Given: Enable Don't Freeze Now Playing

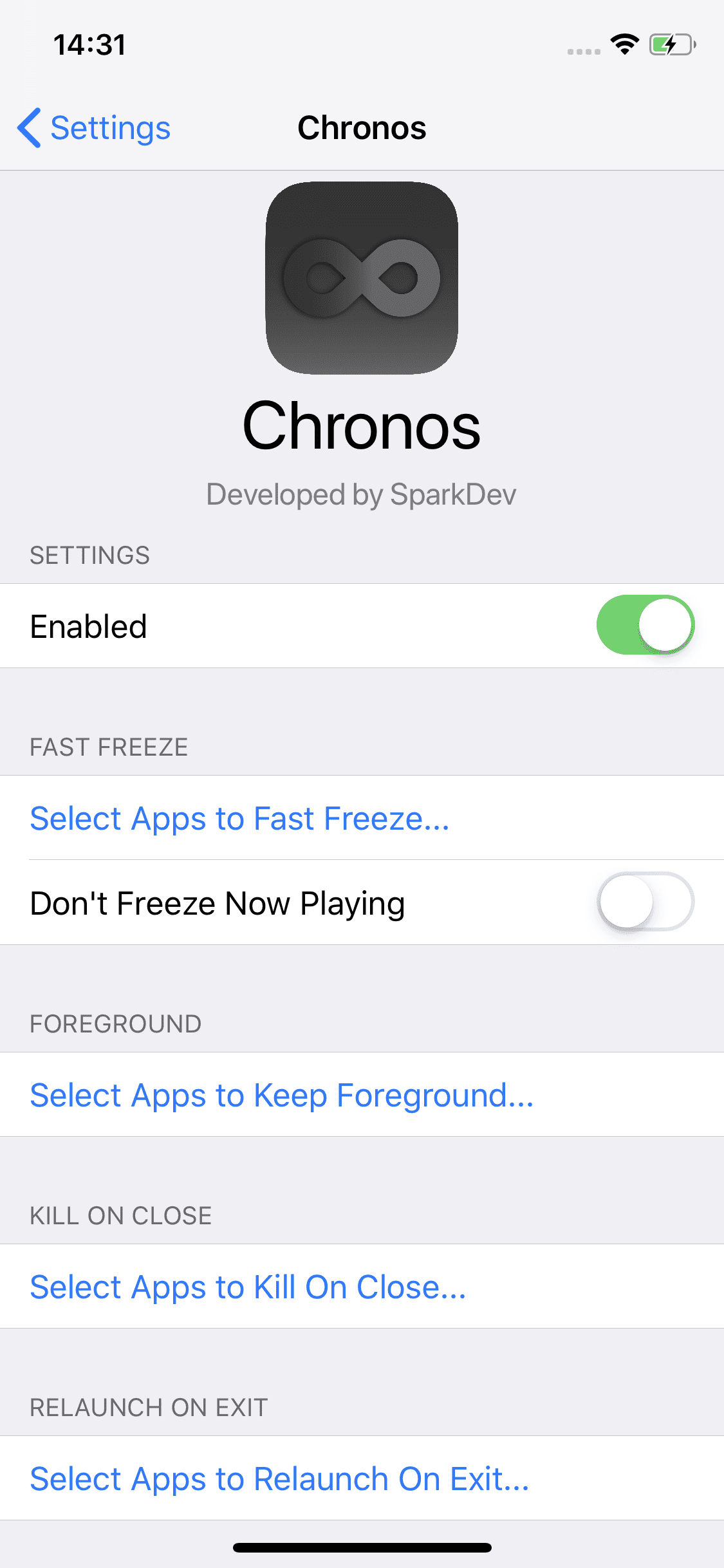Looking at the screenshot, I should click(645, 902).
